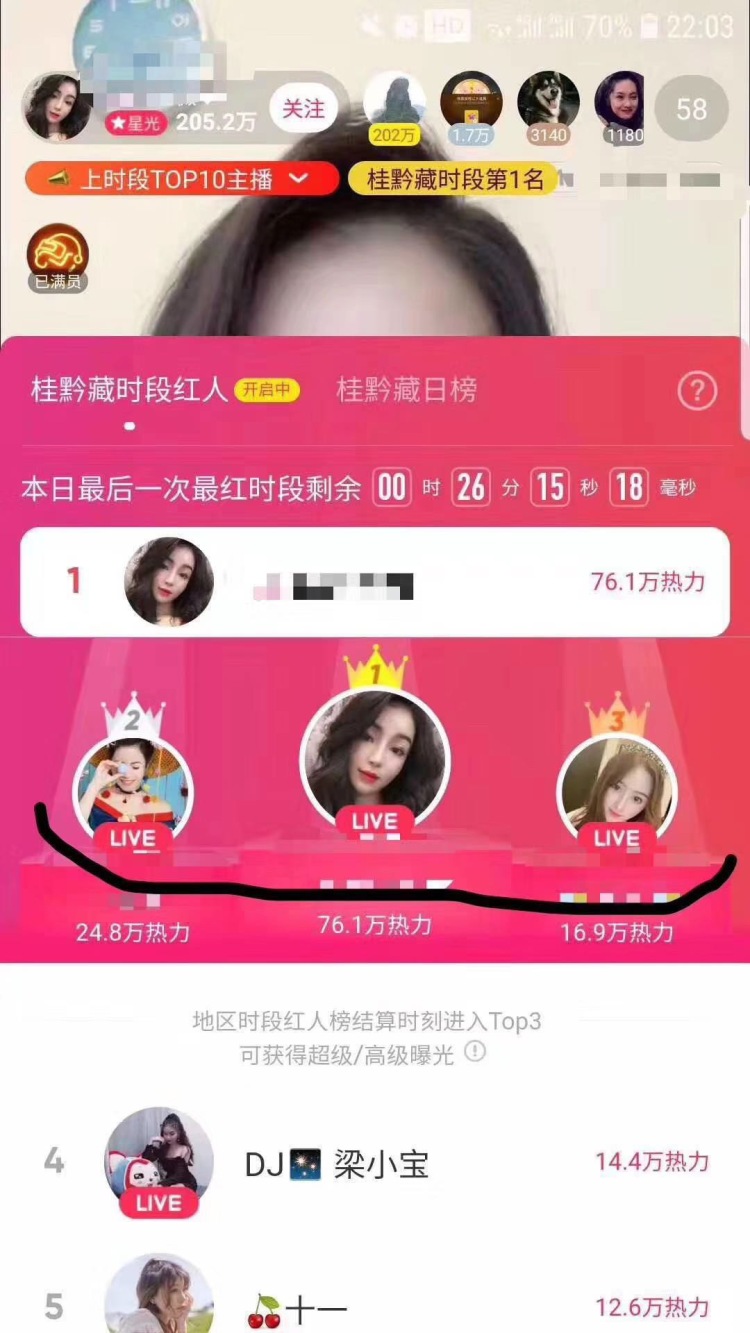This screenshot has height=1333, width=750.
Task: Tap the info icon beside 高级曝光
Action: [x=476, y=1052]
